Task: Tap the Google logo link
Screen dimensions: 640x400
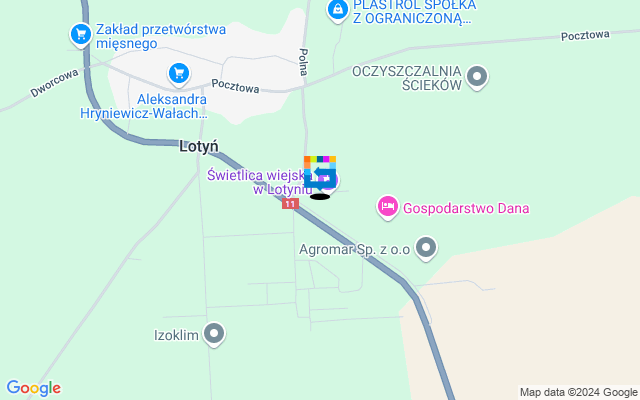Action: pos(33,388)
